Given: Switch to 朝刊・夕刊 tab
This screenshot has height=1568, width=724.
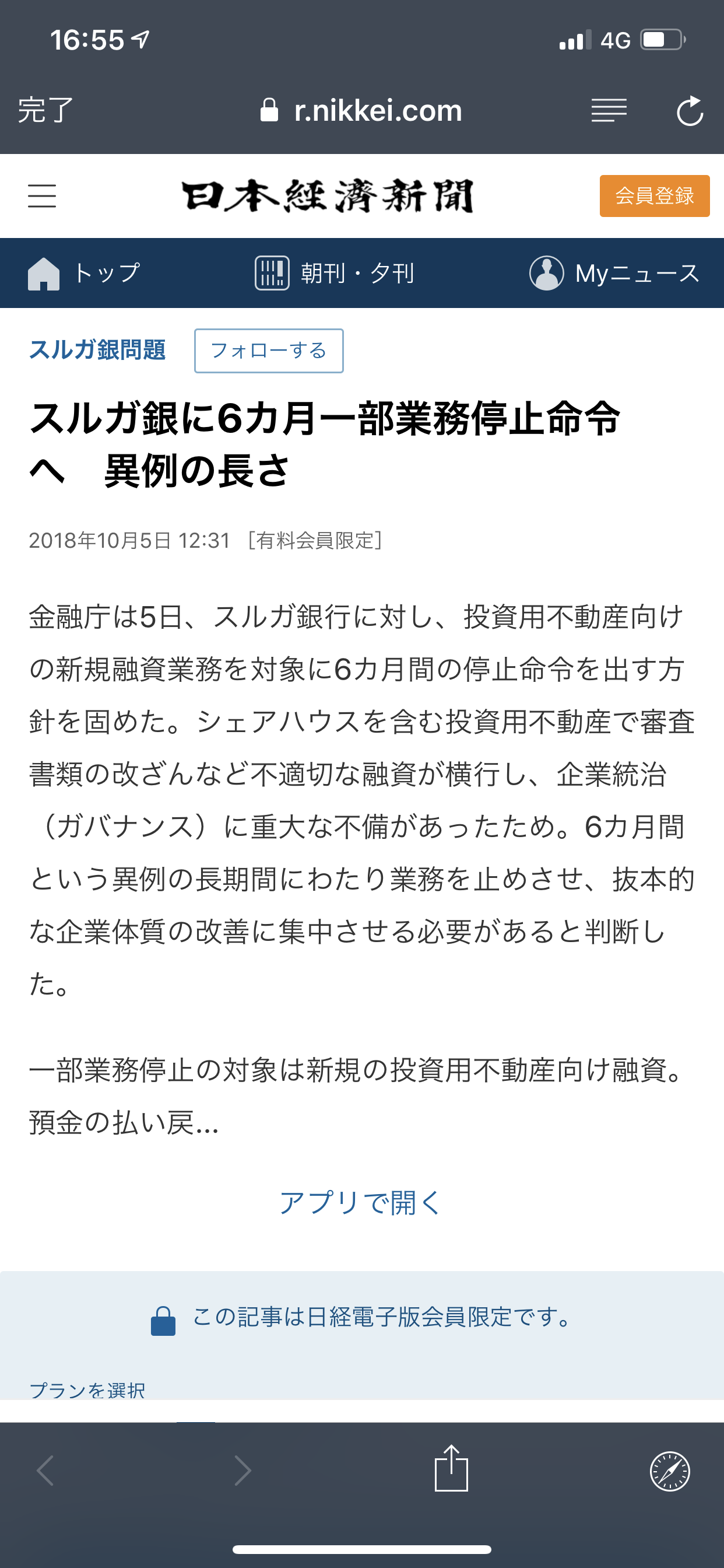Looking at the screenshot, I should [335, 272].
